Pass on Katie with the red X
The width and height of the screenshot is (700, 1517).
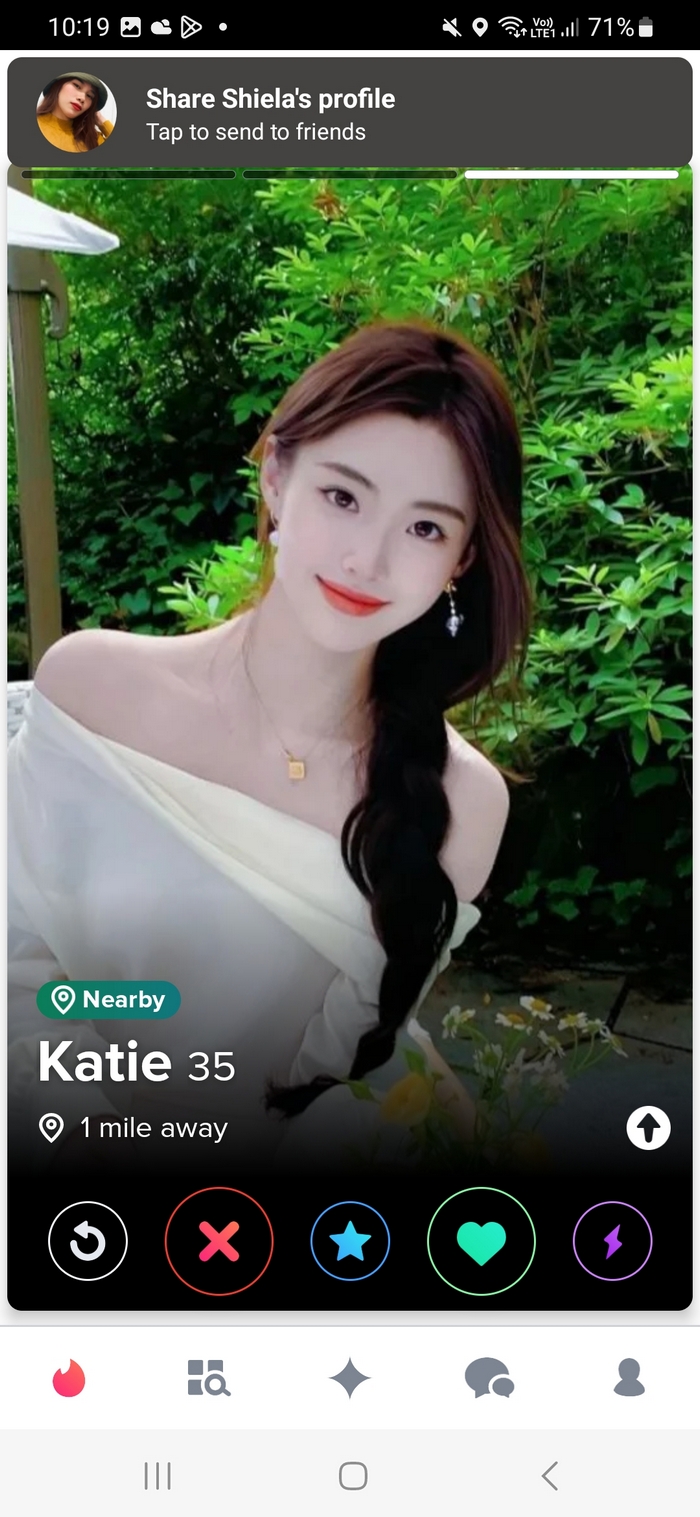219,1242
